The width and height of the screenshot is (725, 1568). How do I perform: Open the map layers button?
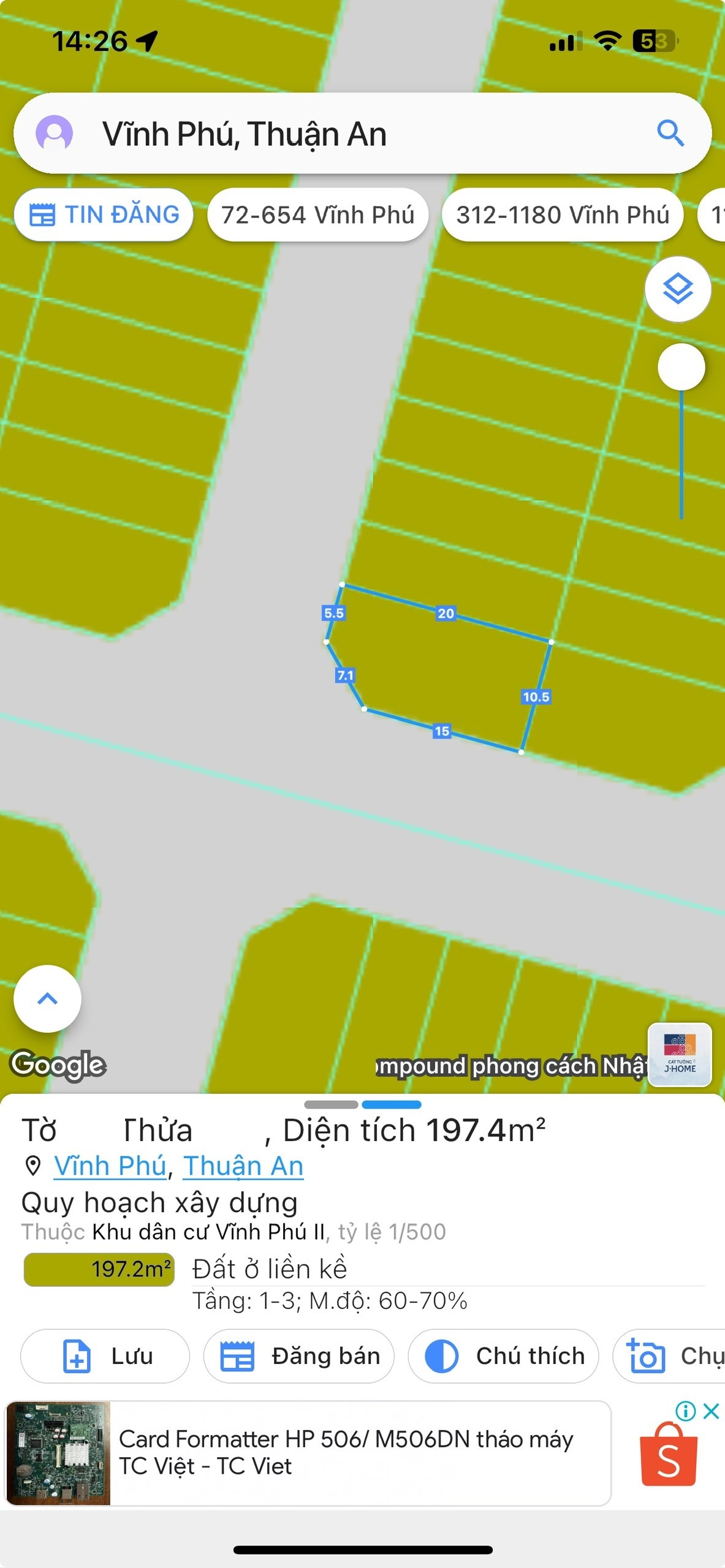coord(678,289)
